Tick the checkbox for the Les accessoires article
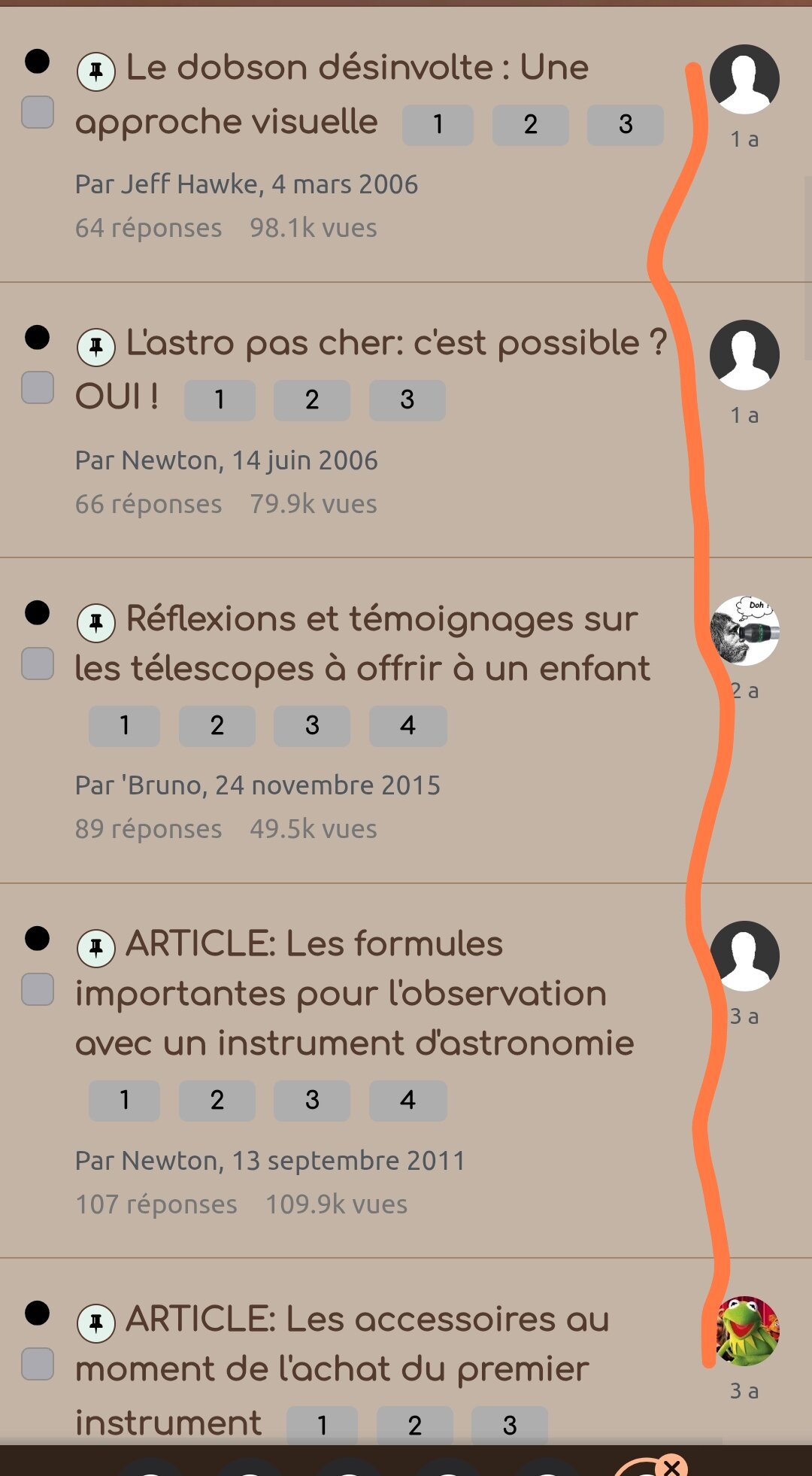The width and height of the screenshot is (812, 1476). 38,1364
